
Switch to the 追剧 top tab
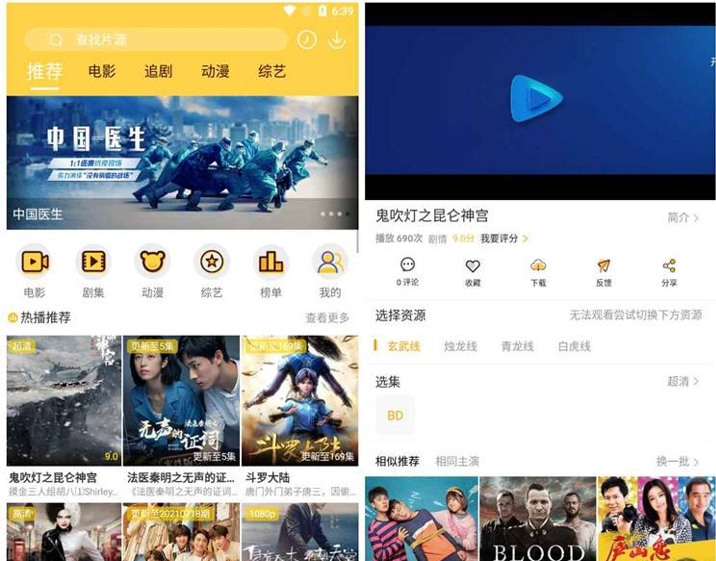(x=158, y=72)
